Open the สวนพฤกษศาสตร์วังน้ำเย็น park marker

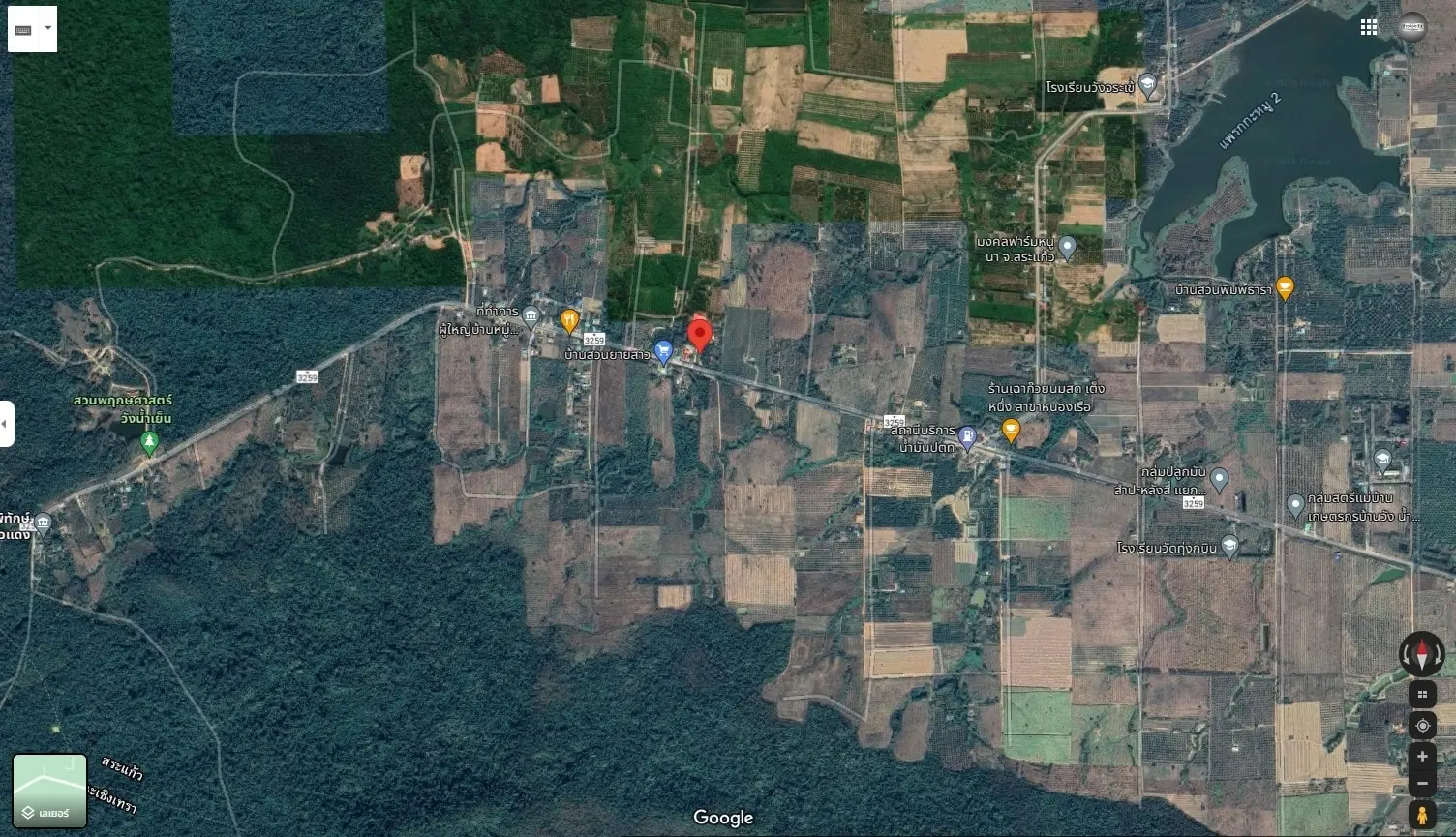pos(149,443)
